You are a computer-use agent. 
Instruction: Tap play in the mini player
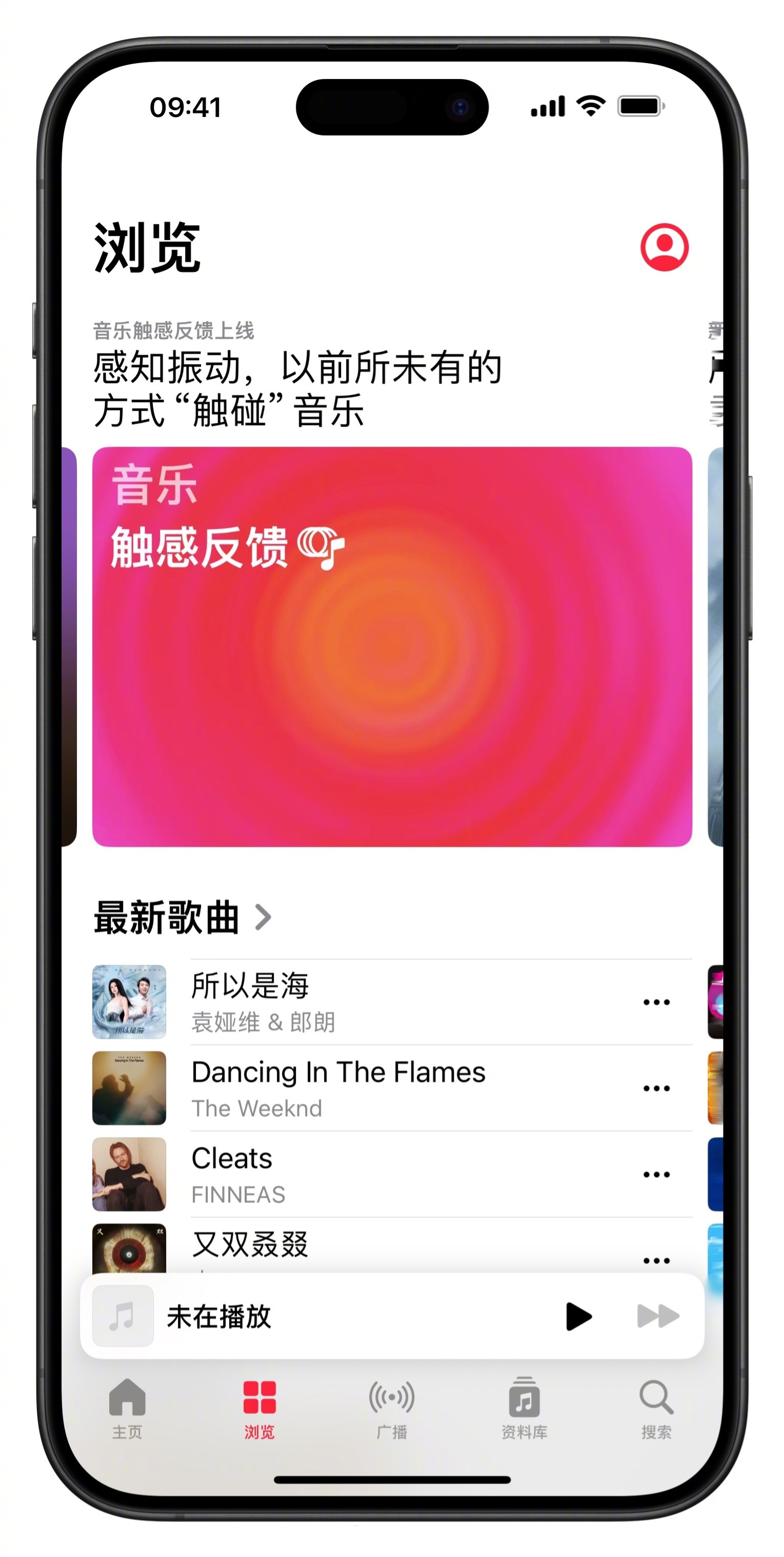click(x=578, y=1316)
